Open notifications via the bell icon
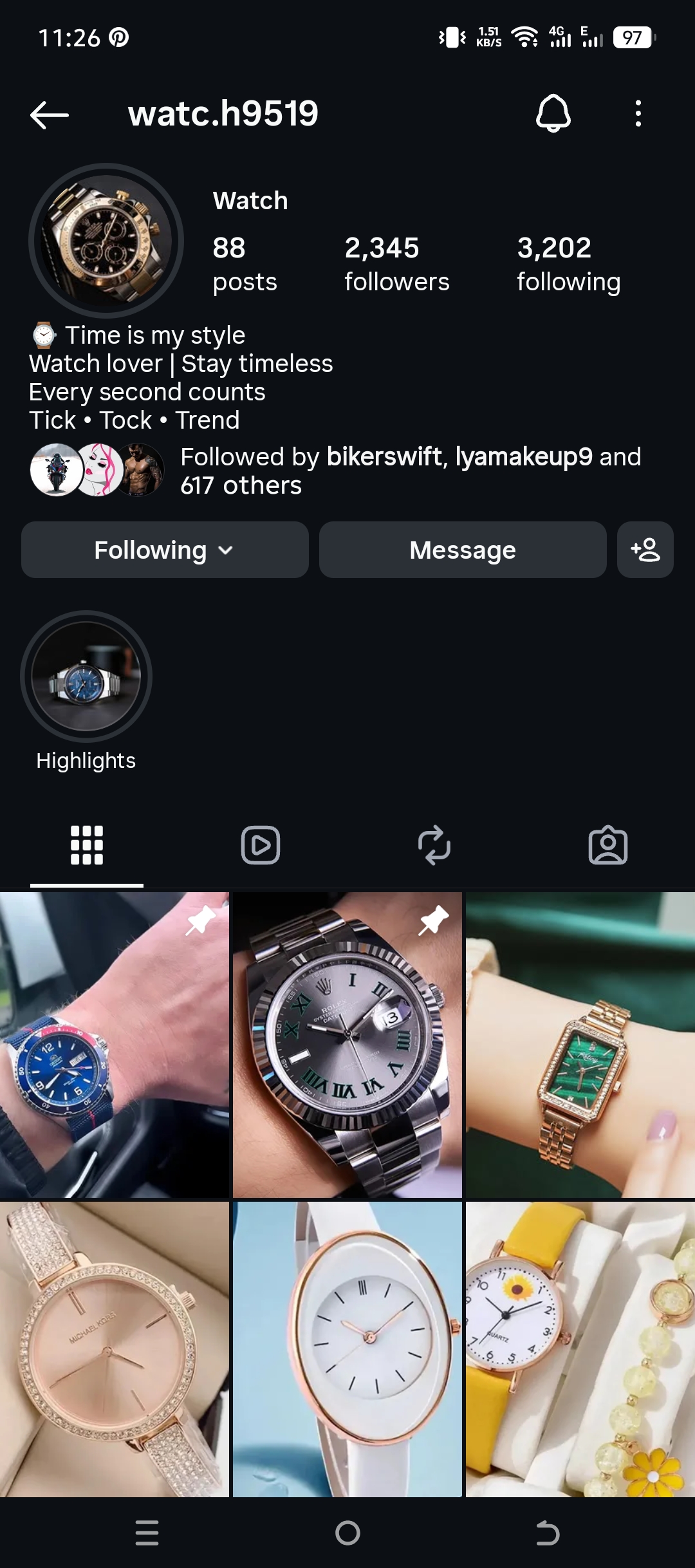The width and height of the screenshot is (695, 1568). pyautogui.click(x=555, y=113)
